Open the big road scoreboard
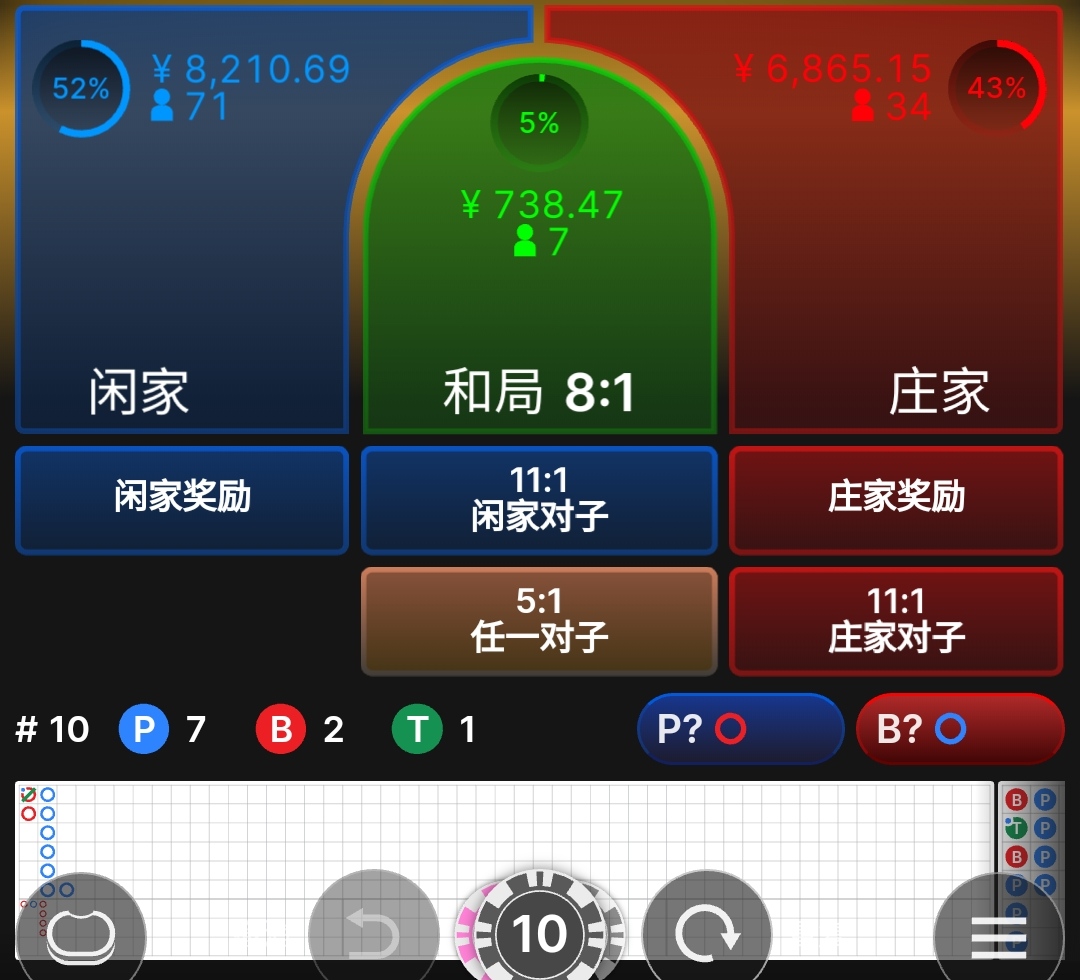 (x=500, y=830)
